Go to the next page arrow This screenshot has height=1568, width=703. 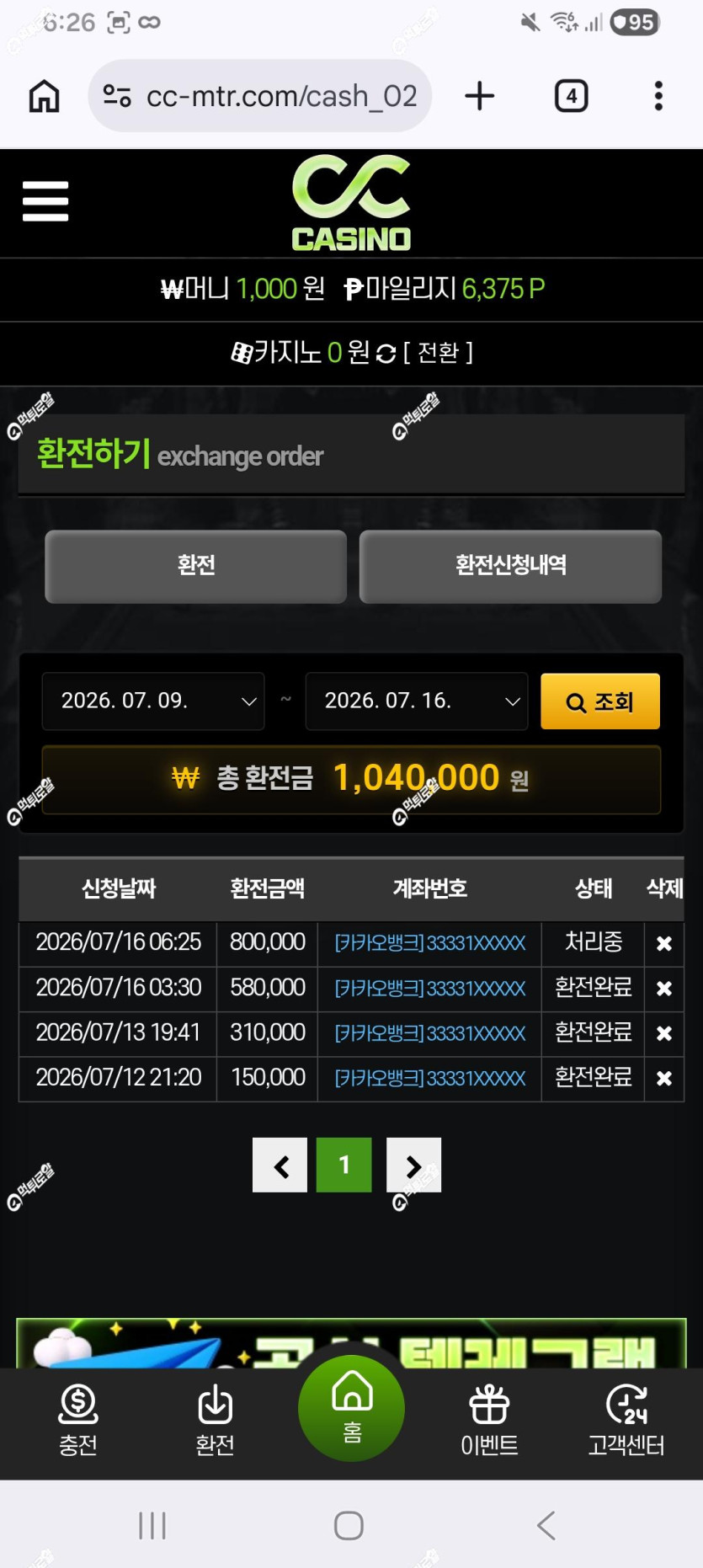click(413, 1165)
